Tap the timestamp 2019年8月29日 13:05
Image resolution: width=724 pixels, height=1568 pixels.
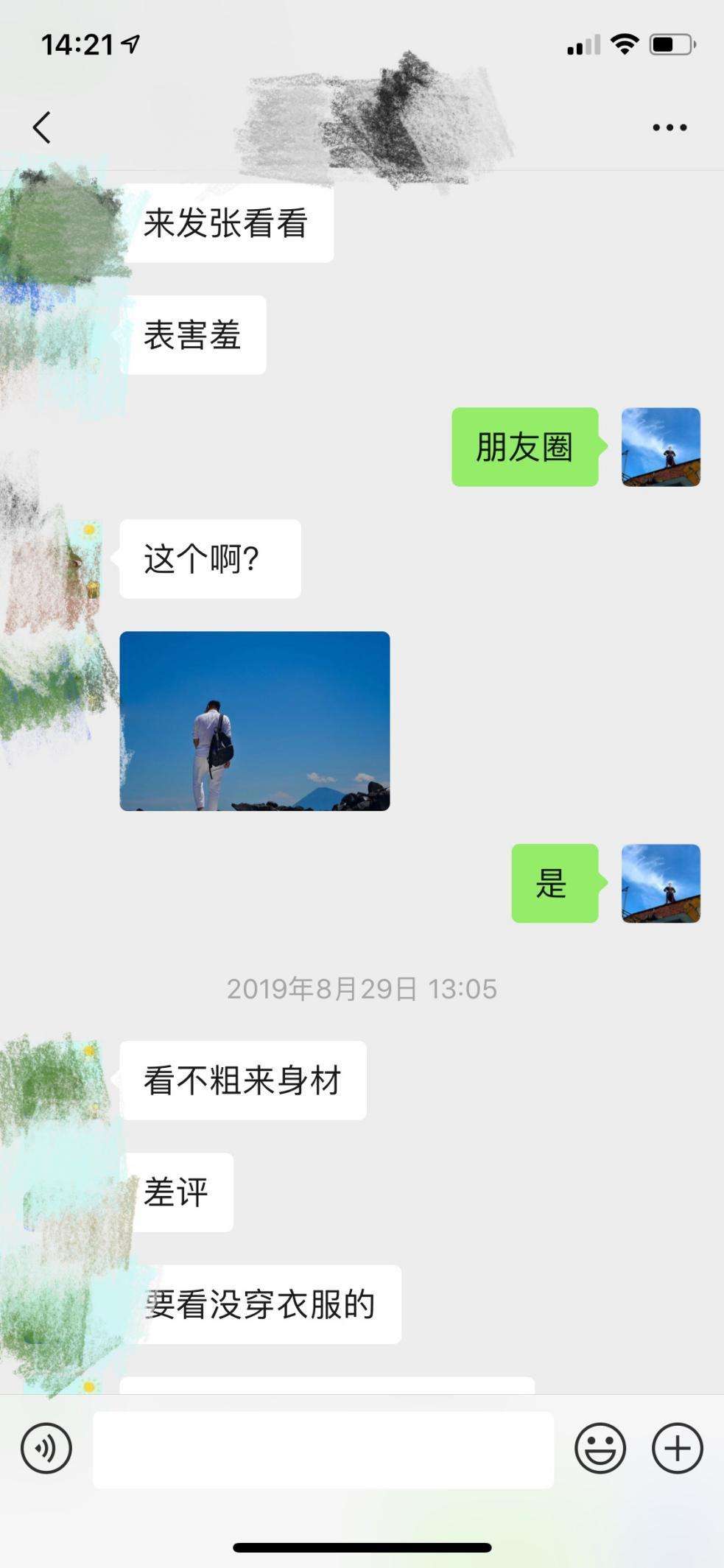pyautogui.click(x=362, y=990)
